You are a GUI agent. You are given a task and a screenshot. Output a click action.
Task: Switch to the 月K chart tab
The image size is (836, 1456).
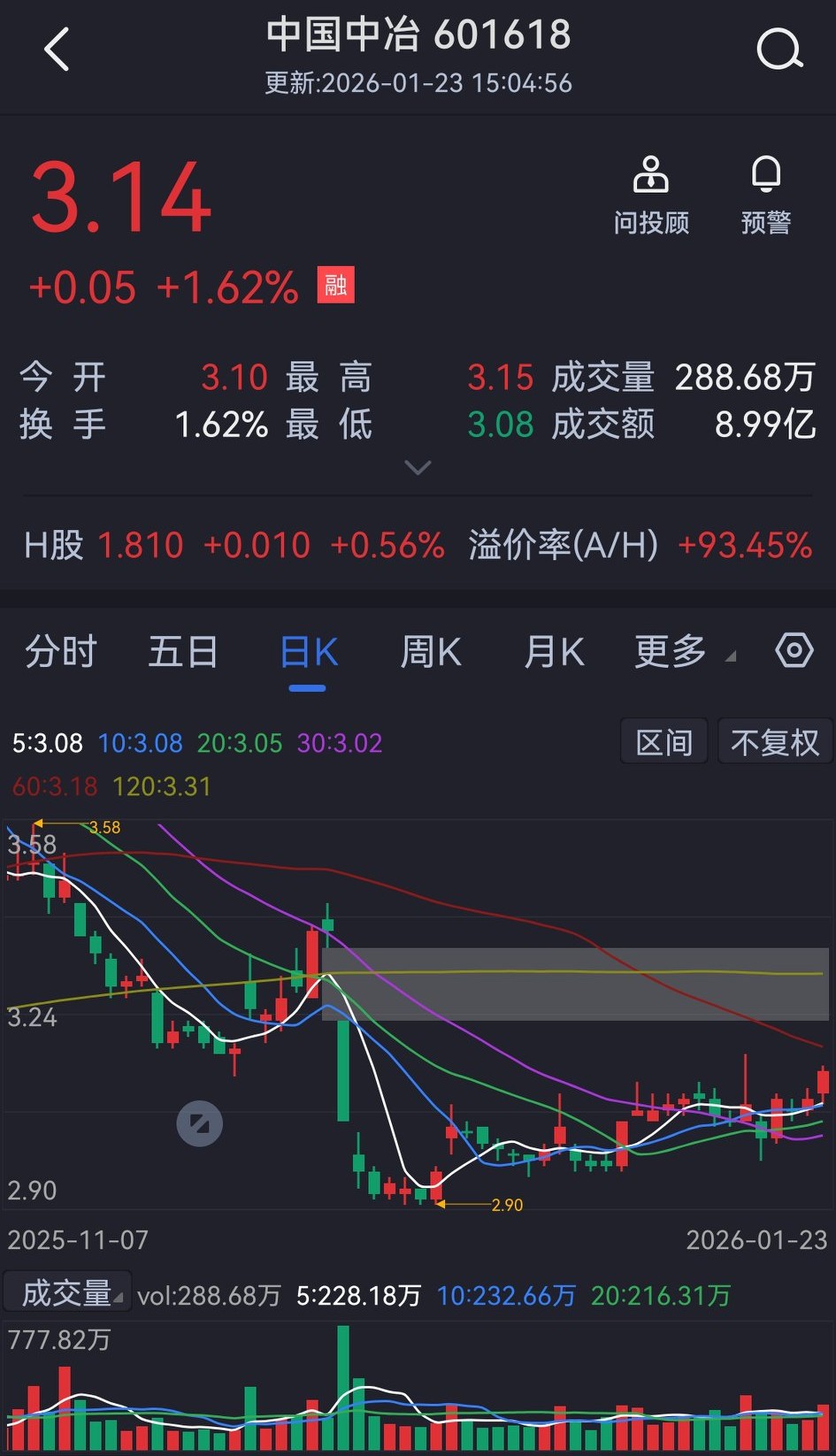click(554, 653)
